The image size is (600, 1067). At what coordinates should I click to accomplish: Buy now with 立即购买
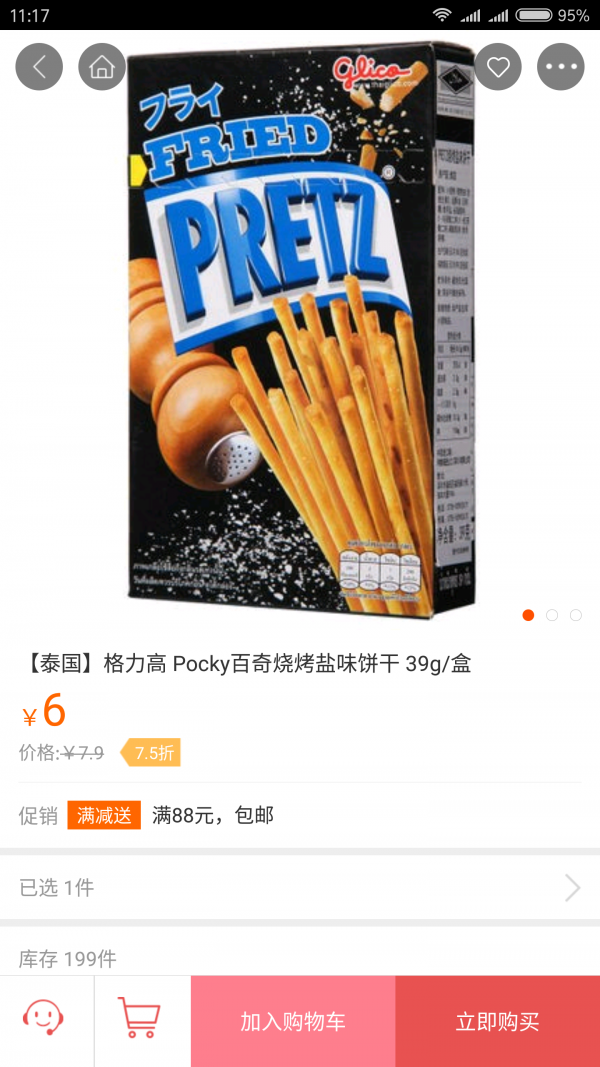[x=498, y=1021]
